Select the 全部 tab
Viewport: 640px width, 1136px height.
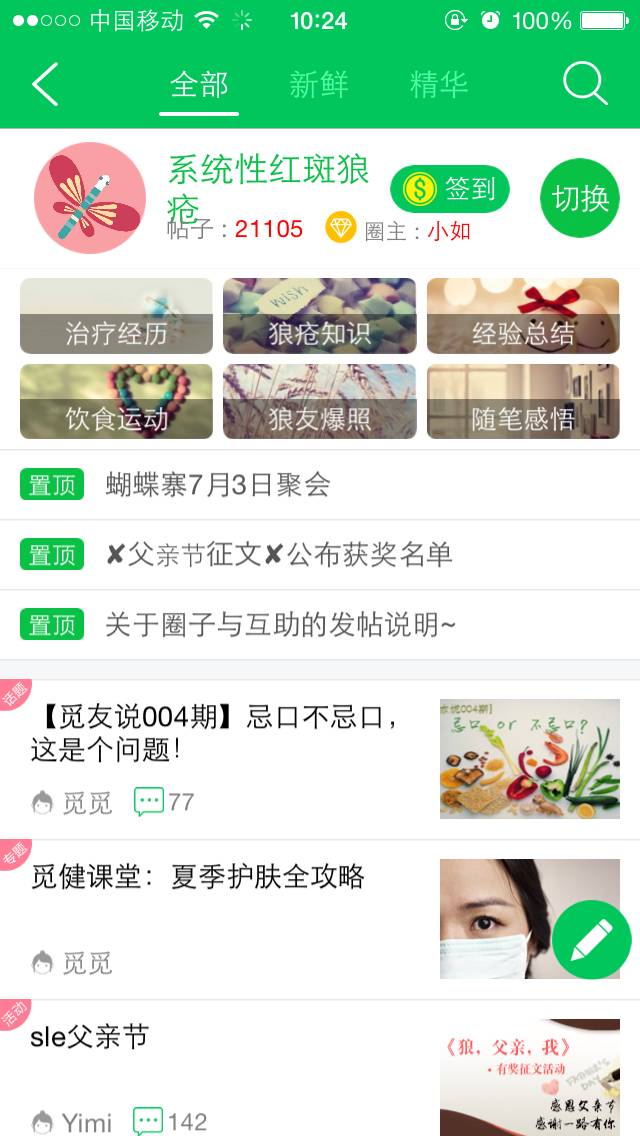[x=199, y=85]
